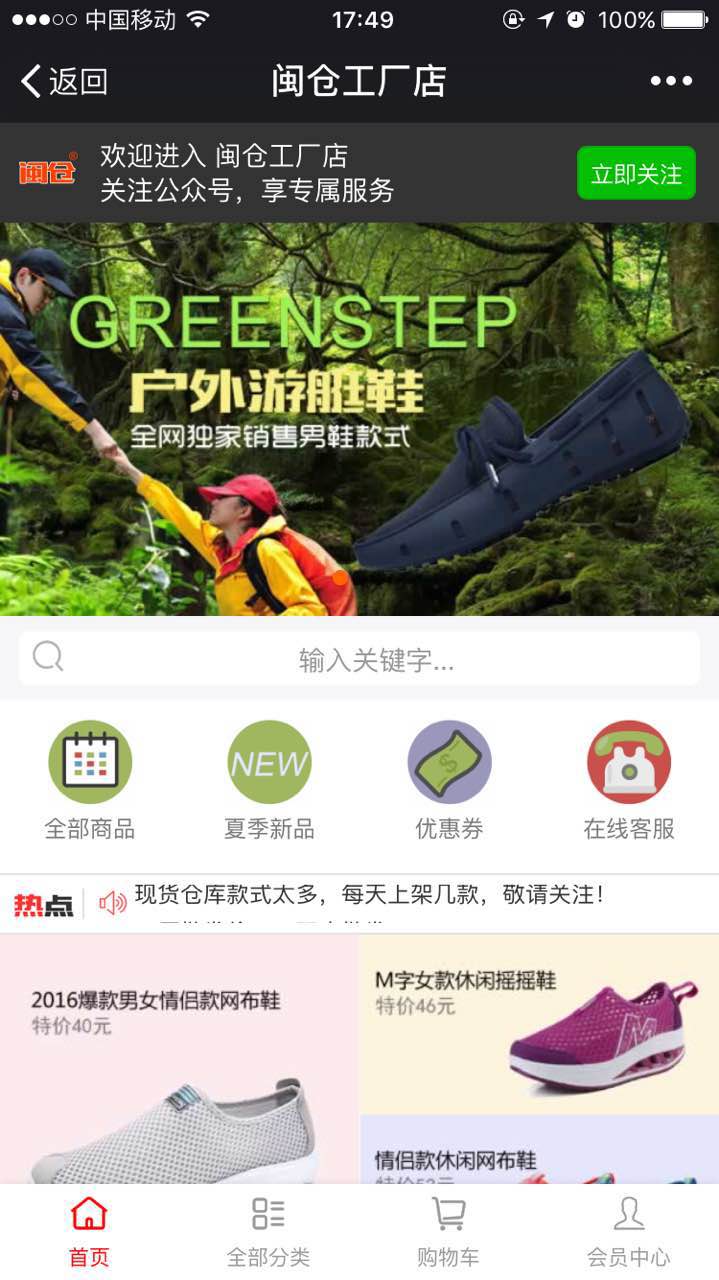The width and height of the screenshot is (719, 1280).
Task: Open 全部商品 category
Action: 90,781
